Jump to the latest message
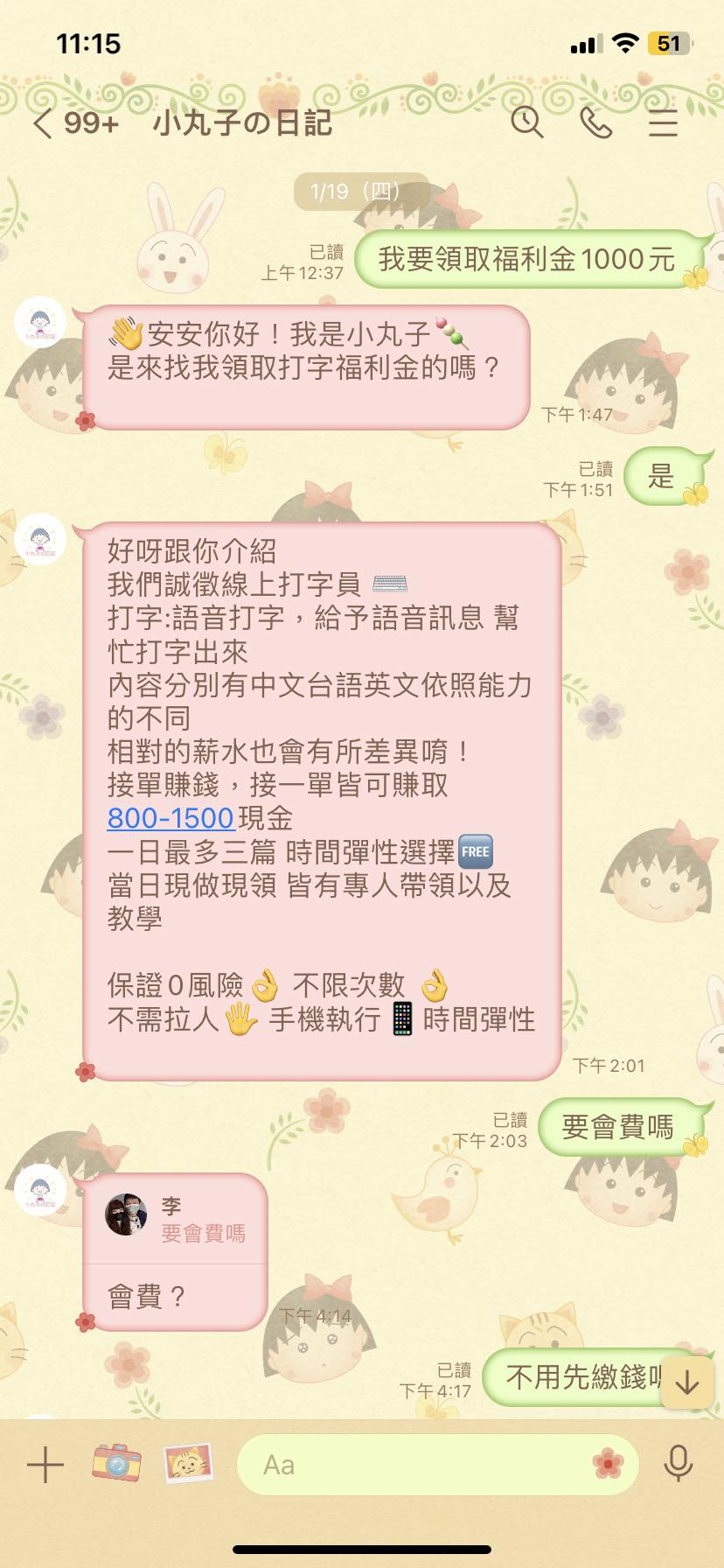This screenshot has width=724, height=1568. 687,1382
